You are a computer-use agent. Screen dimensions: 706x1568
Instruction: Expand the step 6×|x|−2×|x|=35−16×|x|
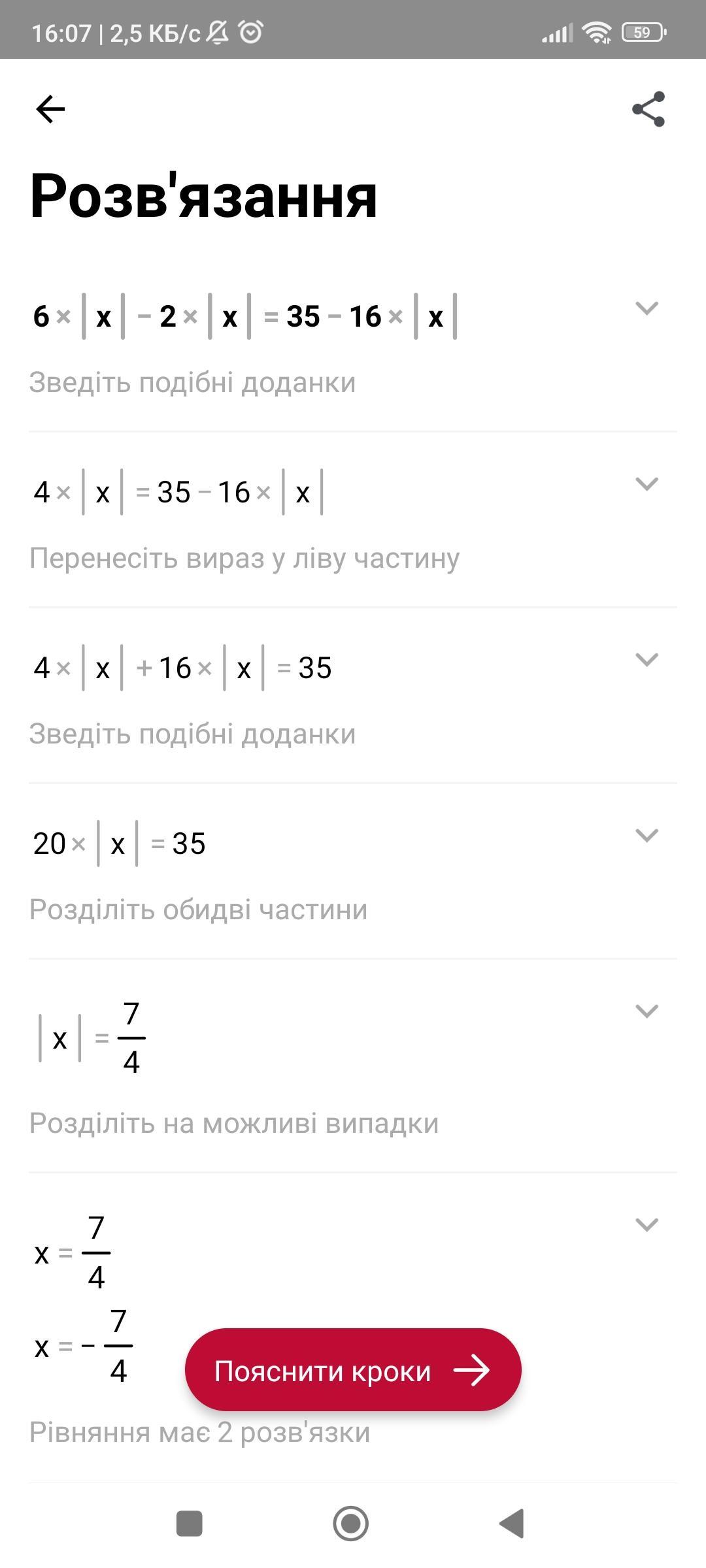(x=647, y=308)
